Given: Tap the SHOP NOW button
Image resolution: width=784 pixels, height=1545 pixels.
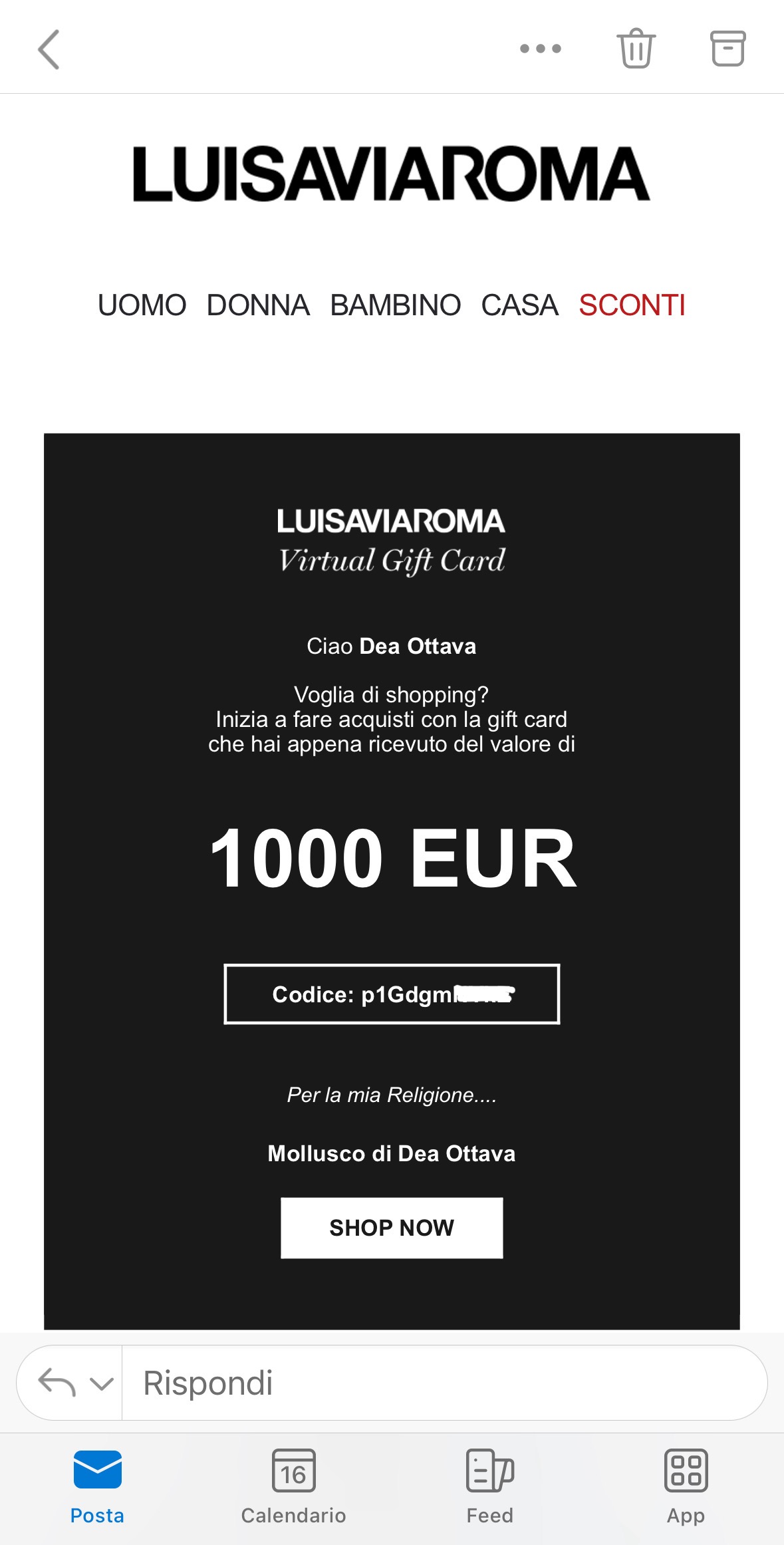Looking at the screenshot, I should point(392,1228).
